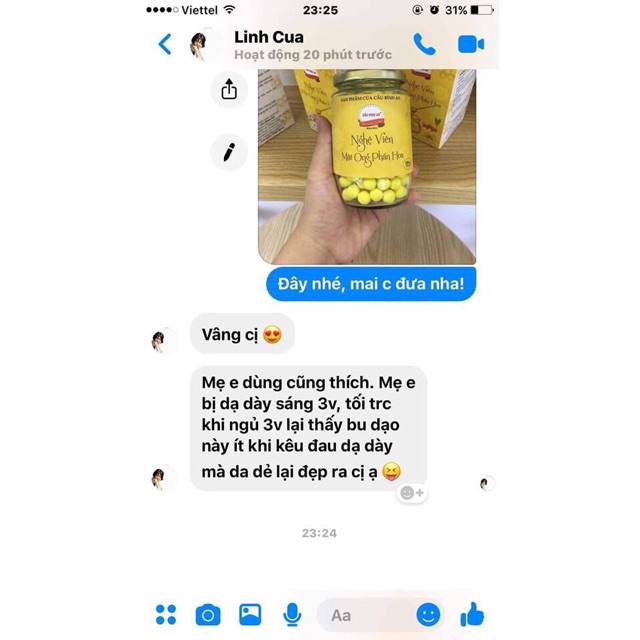Open the camera to take a photo
This screenshot has width=640, height=640.
[207, 614]
